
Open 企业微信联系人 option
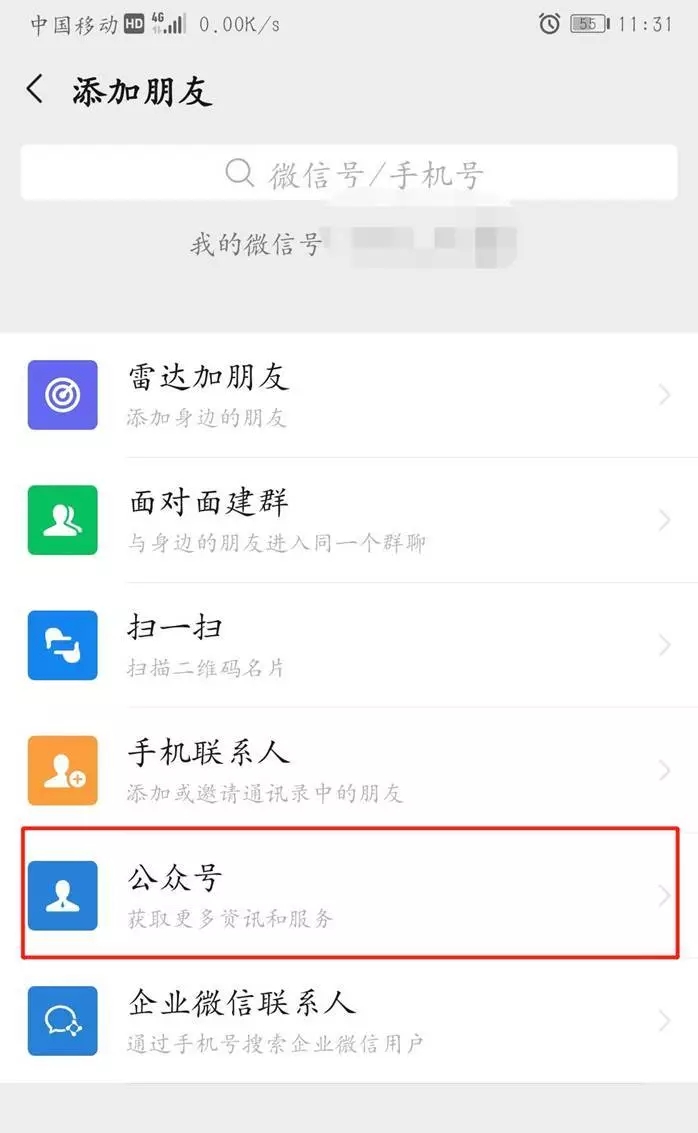click(x=349, y=1020)
